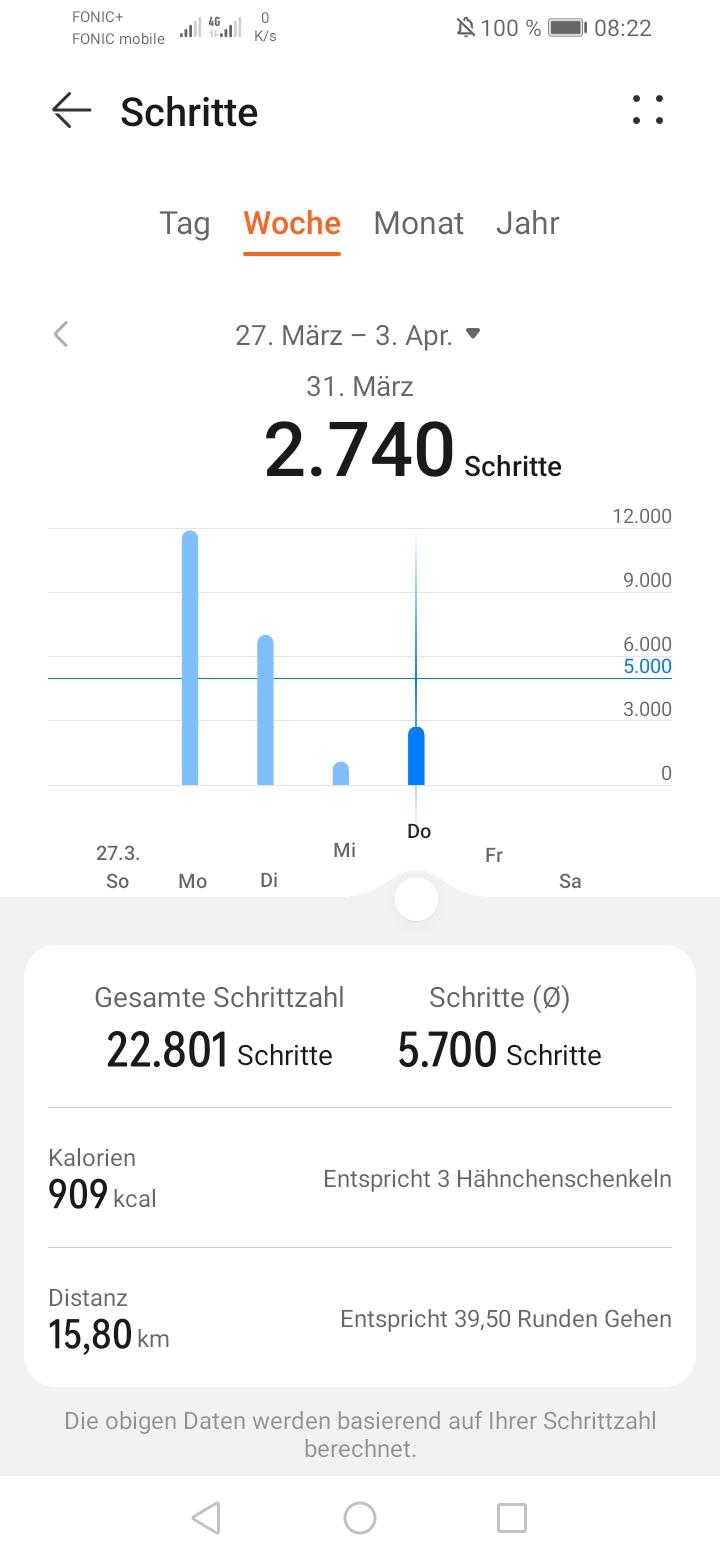Viewport: 720px width, 1560px height.
Task: Switch to the Monat view
Action: click(x=418, y=223)
